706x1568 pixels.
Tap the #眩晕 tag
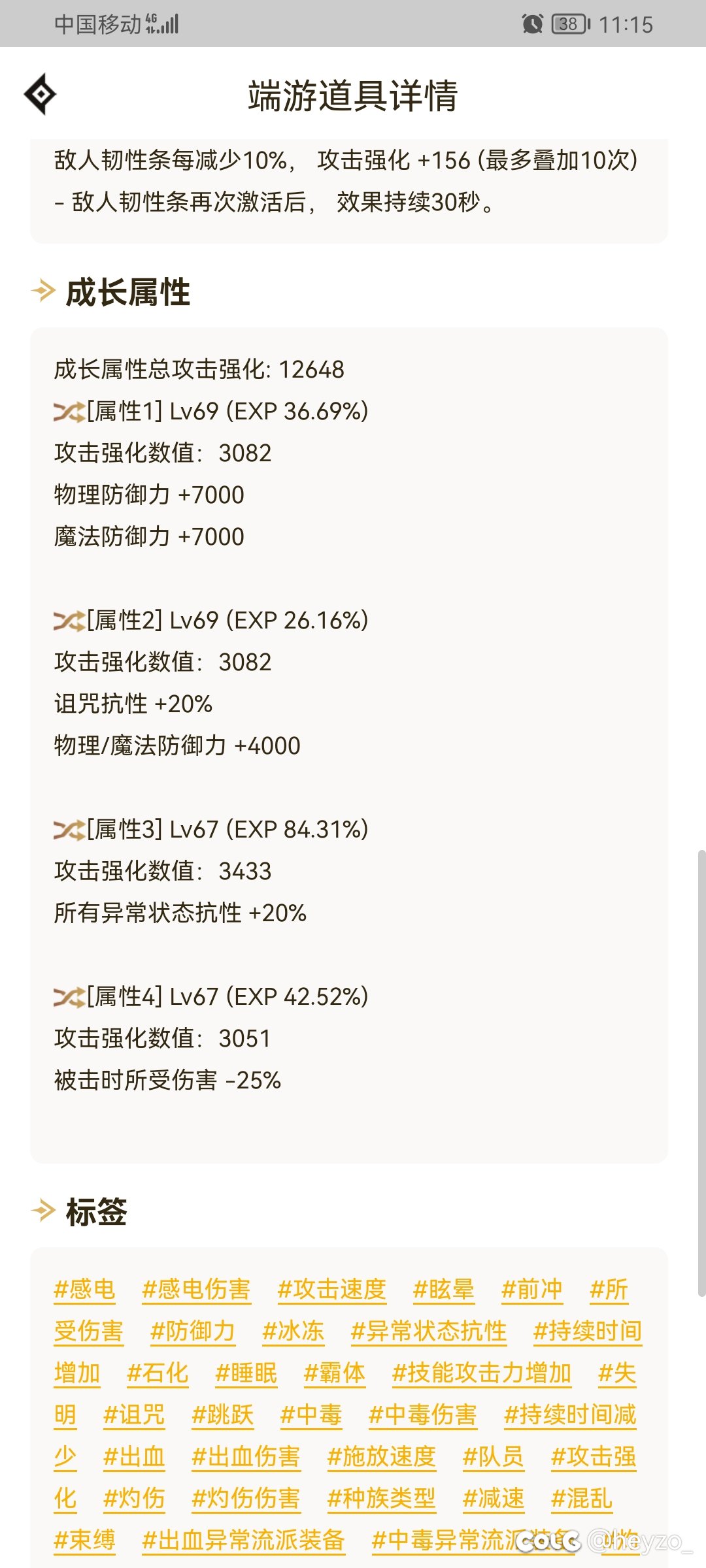tap(443, 1289)
